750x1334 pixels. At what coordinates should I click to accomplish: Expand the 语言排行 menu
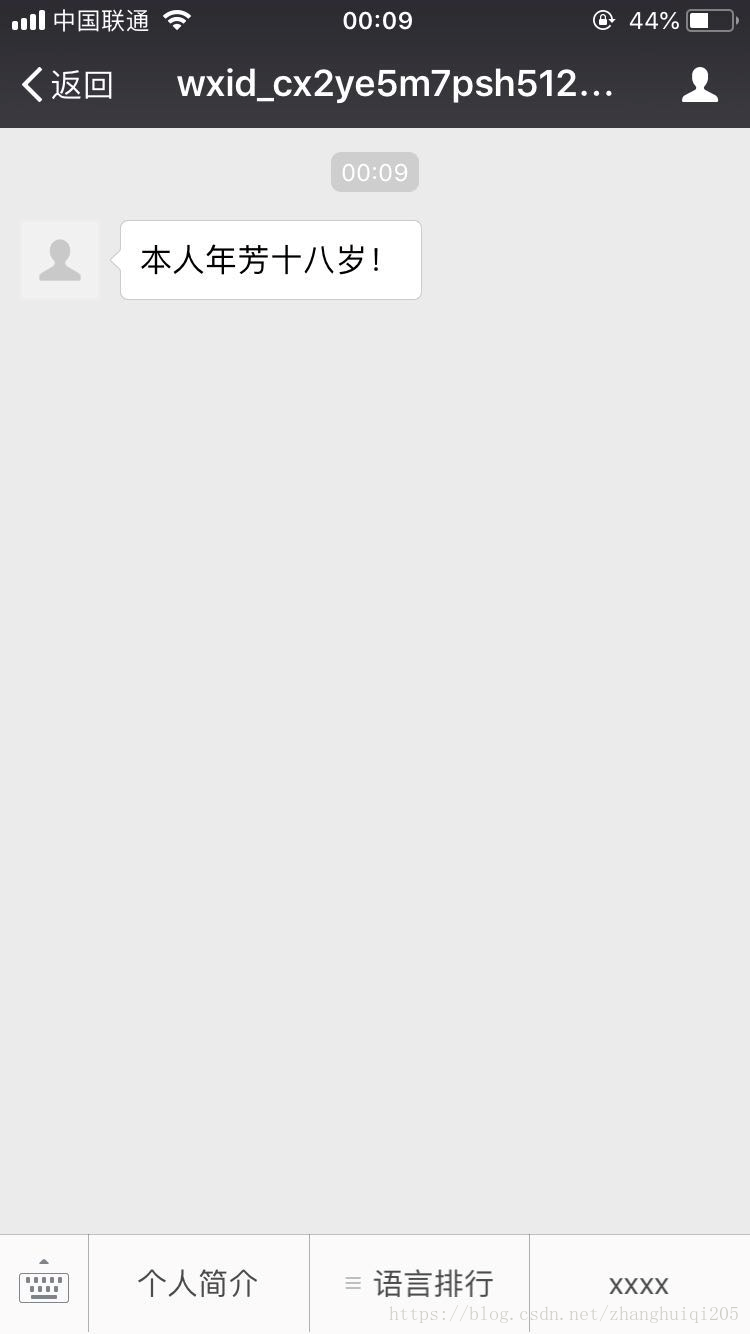[420, 1283]
